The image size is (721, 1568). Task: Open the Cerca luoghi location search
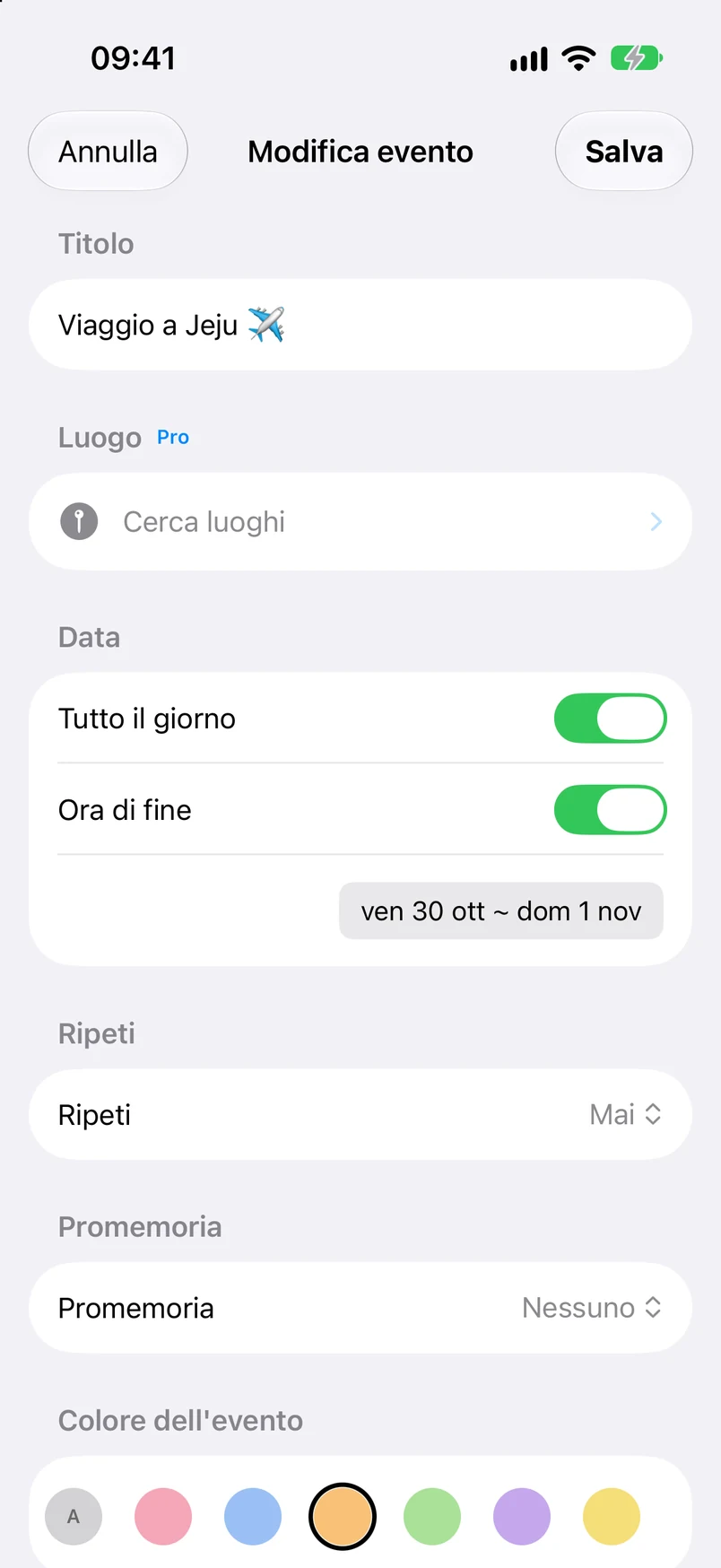360,521
